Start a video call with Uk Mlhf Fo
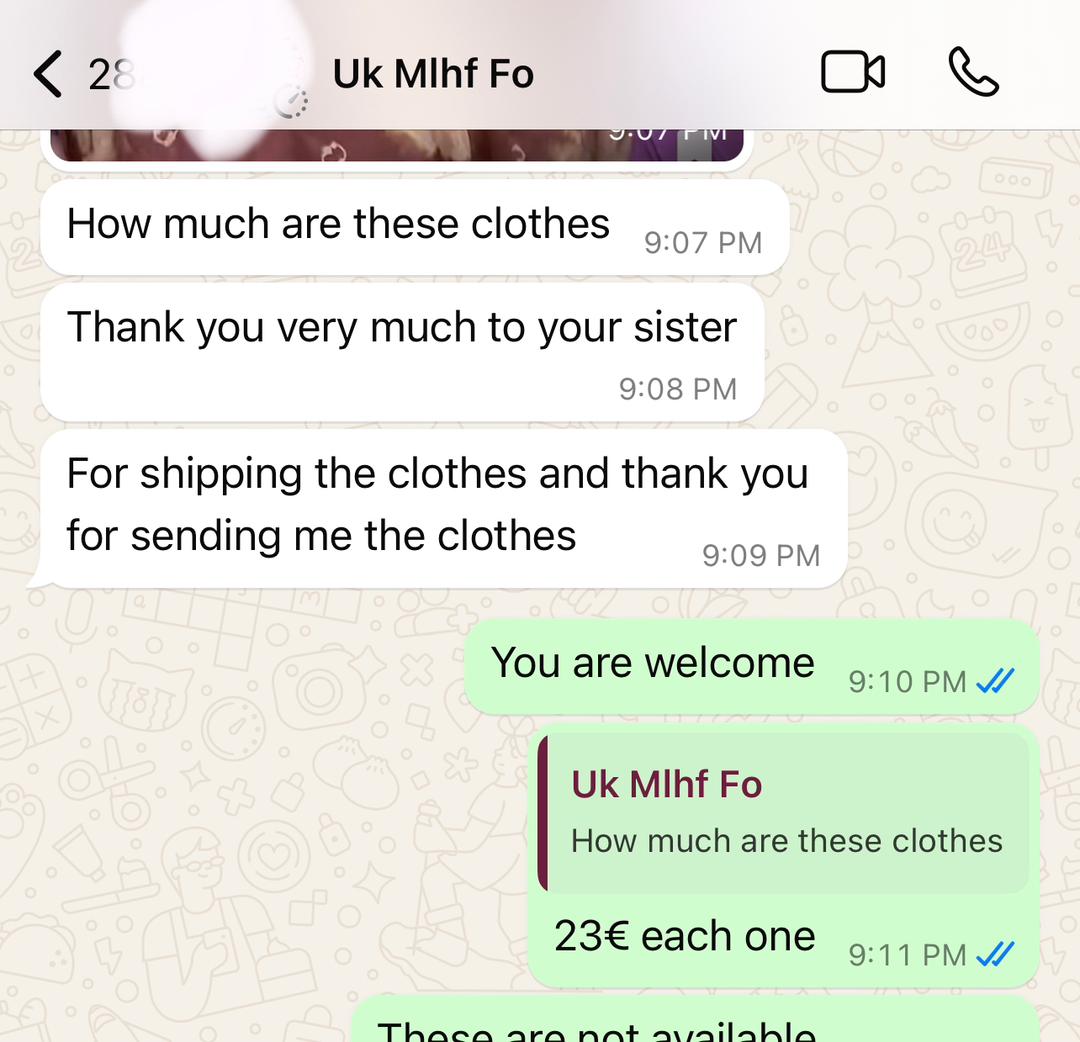The image size is (1080, 1042). (853, 73)
